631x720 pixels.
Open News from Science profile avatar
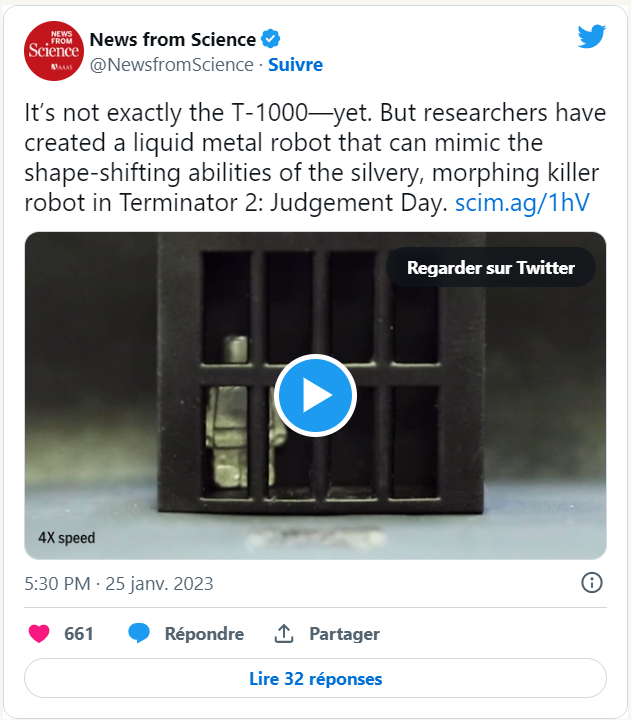[54, 51]
